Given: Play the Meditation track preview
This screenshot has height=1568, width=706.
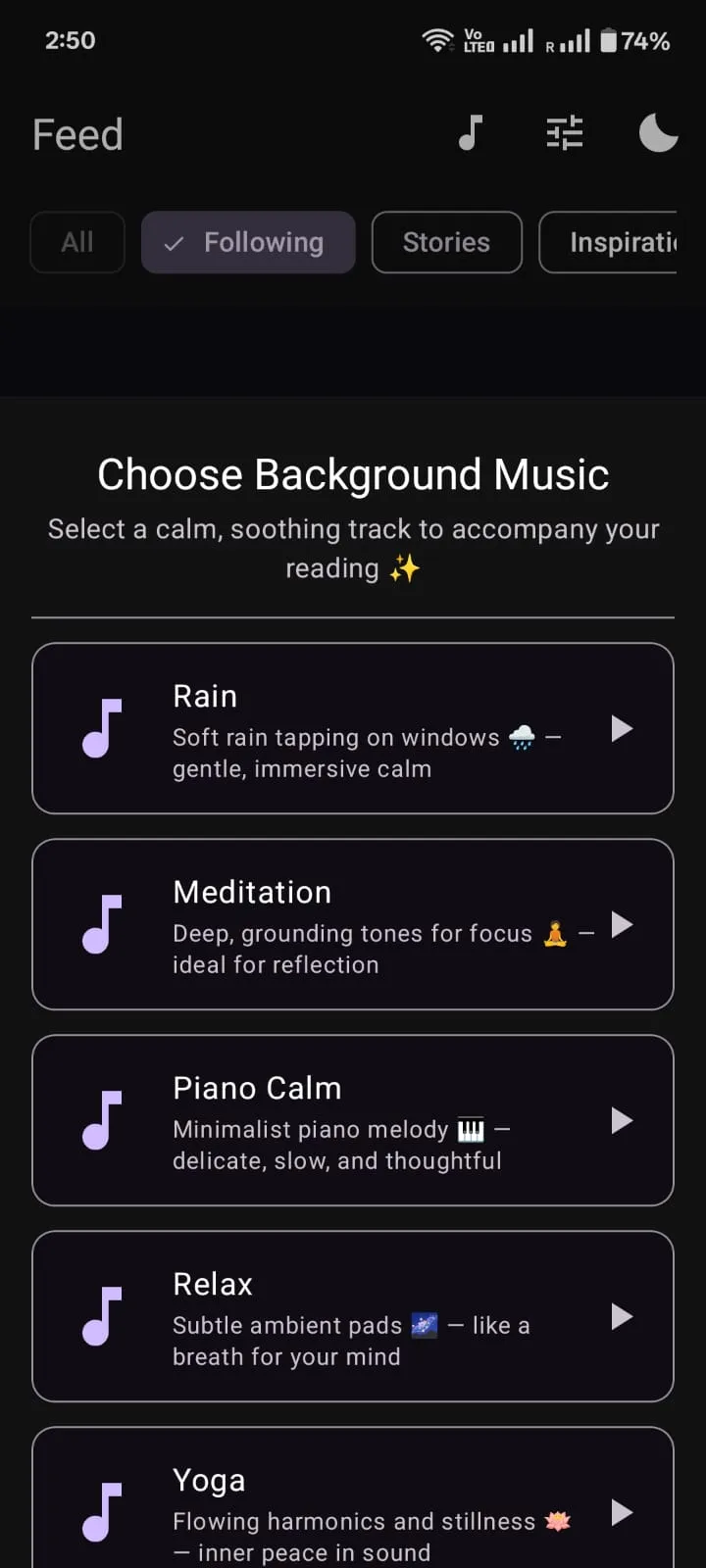Looking at the screenshot, I should pos(622,925).
